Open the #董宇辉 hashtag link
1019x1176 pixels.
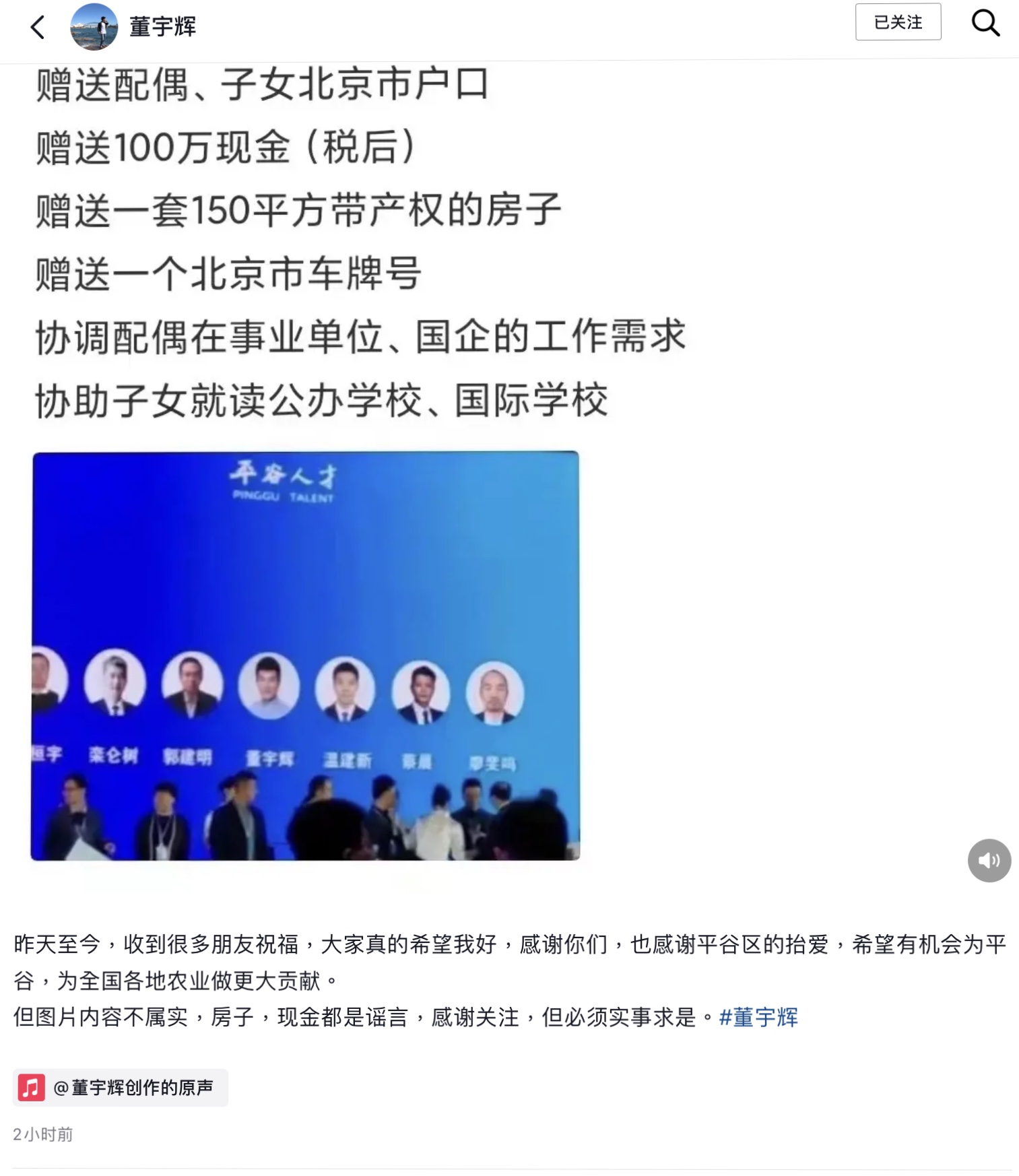pyautogui.click(x=758, y=1017)
